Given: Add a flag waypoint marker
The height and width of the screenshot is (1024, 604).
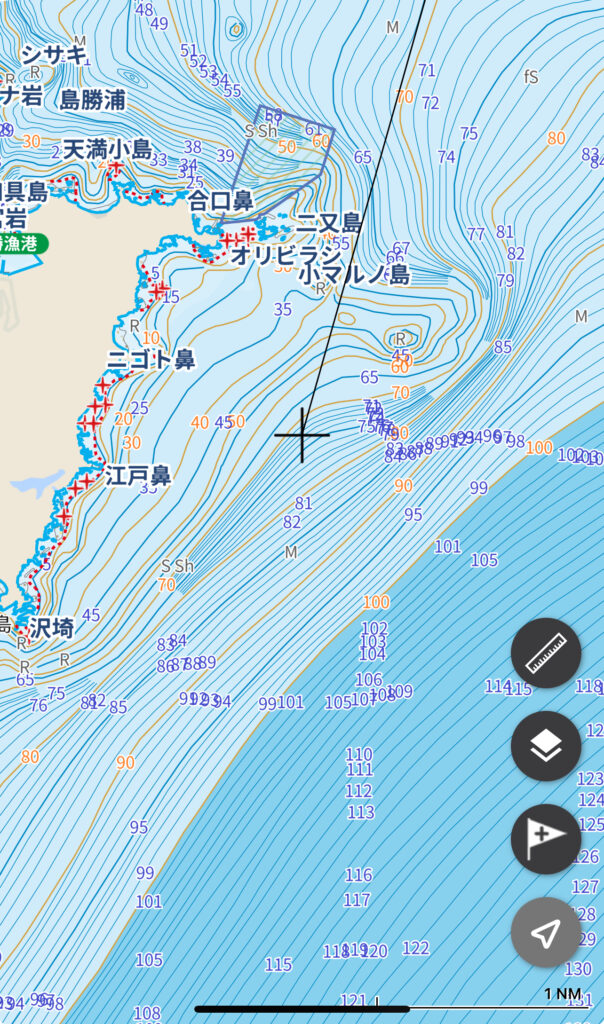Looking at the screenshot, I should [545, 839].
